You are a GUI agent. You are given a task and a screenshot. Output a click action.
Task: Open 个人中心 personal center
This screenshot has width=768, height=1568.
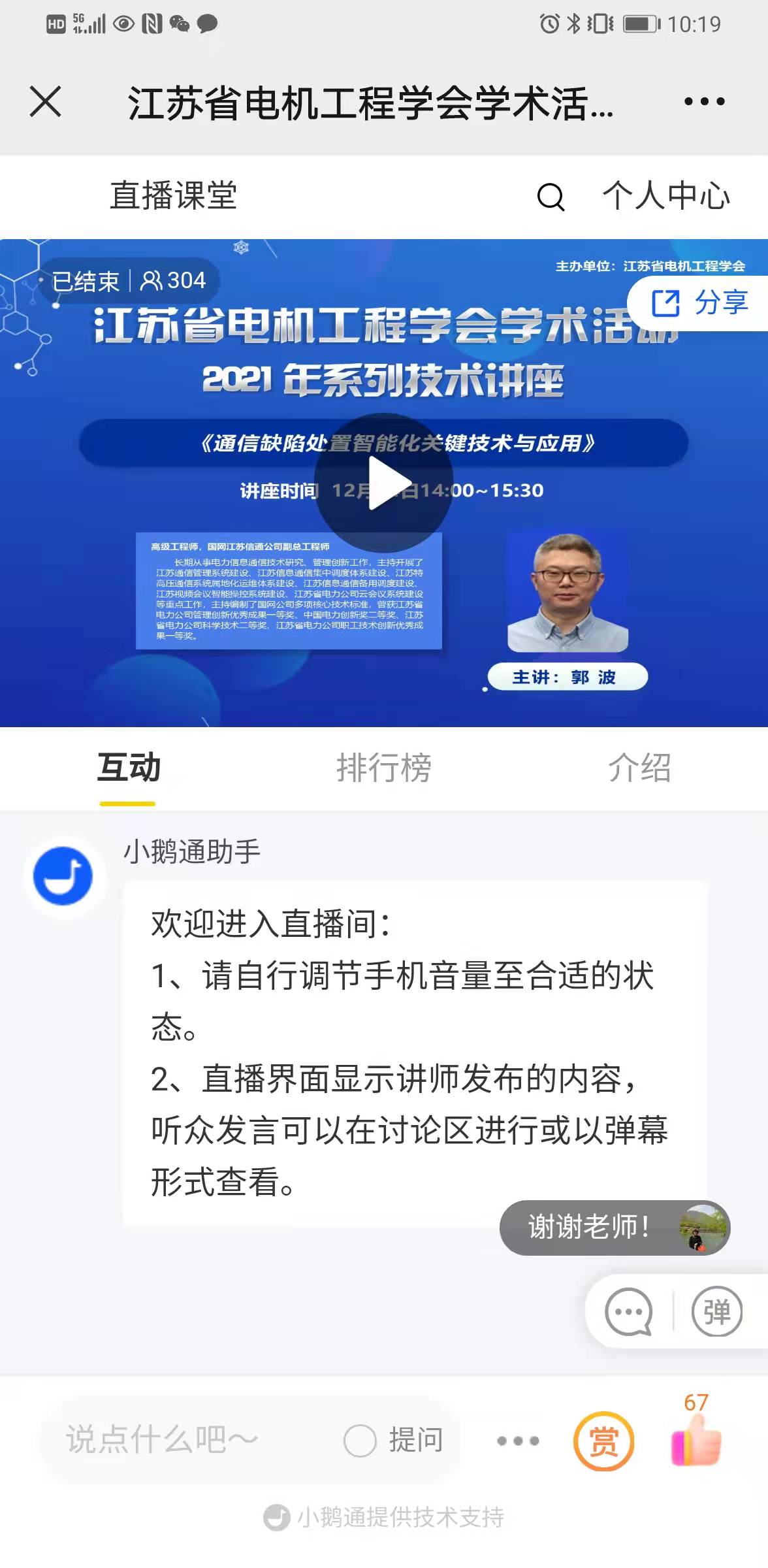[x=665, y=196]
